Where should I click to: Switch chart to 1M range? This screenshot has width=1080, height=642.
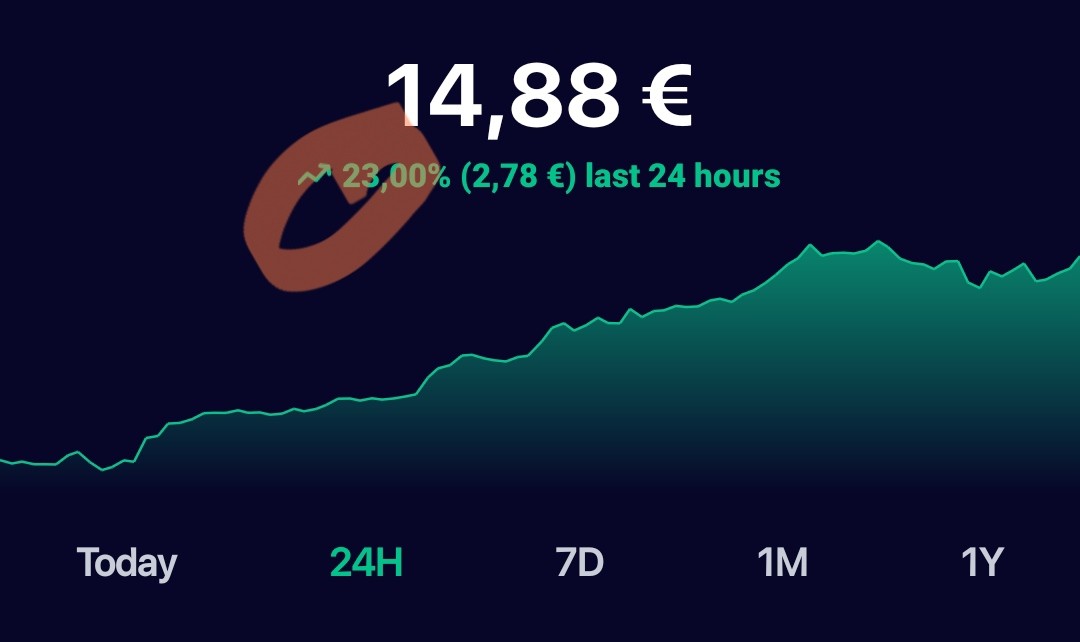coord(782,562)
